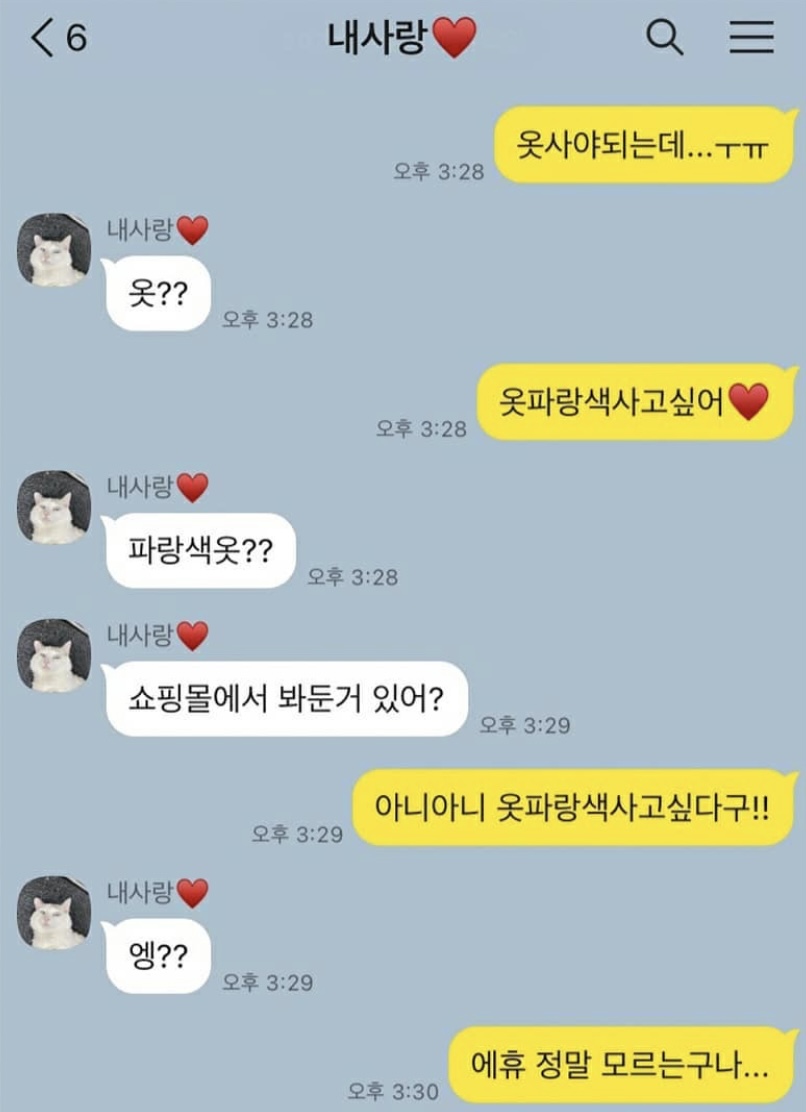The height and width of the screenshot is (1112, 806).
Task: Open 내사랑 profile picture beside 옷?? message
Action: pyautogui.click(x=54, y=250)
